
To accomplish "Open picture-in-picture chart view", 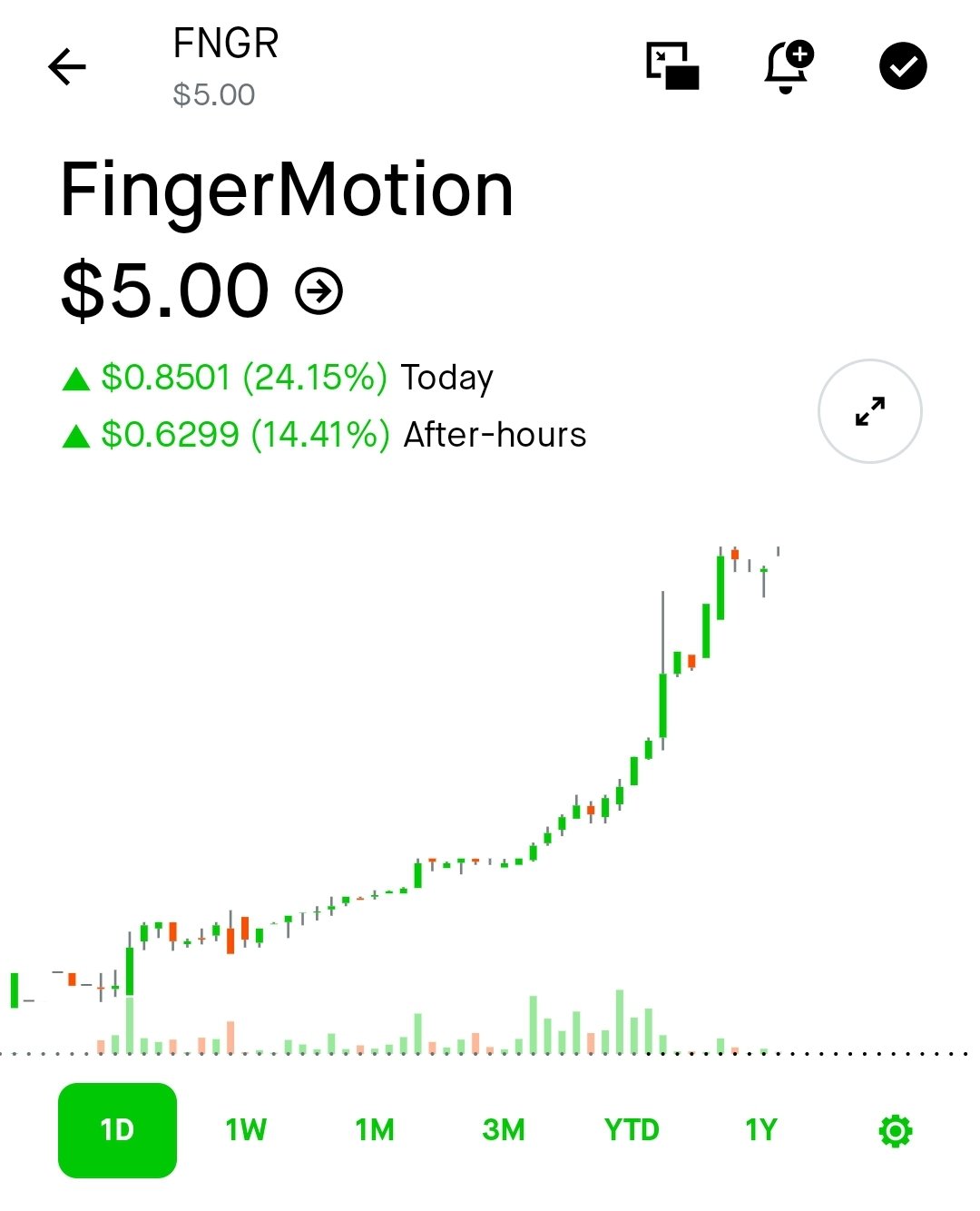I will (x=672, y=66).
